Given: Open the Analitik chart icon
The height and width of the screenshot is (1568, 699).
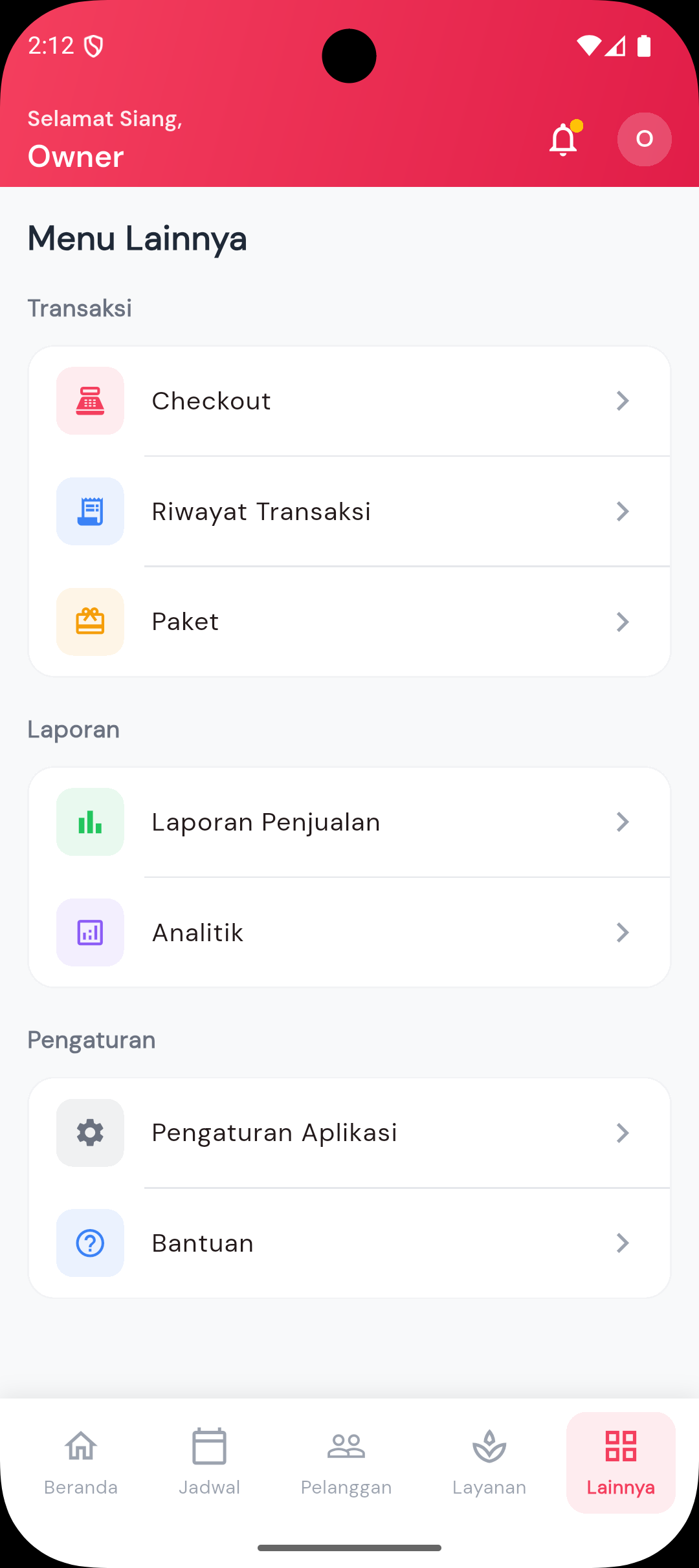Looking at the screenshot, I should coord(89,932).
